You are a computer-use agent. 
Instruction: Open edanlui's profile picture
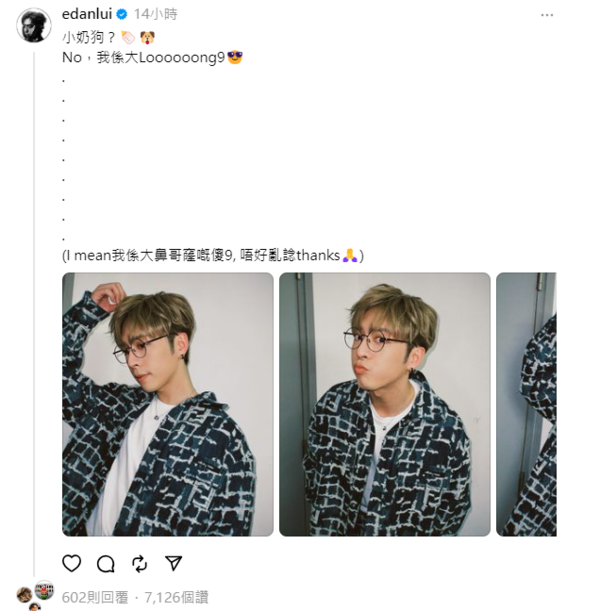tap(34, 25)
